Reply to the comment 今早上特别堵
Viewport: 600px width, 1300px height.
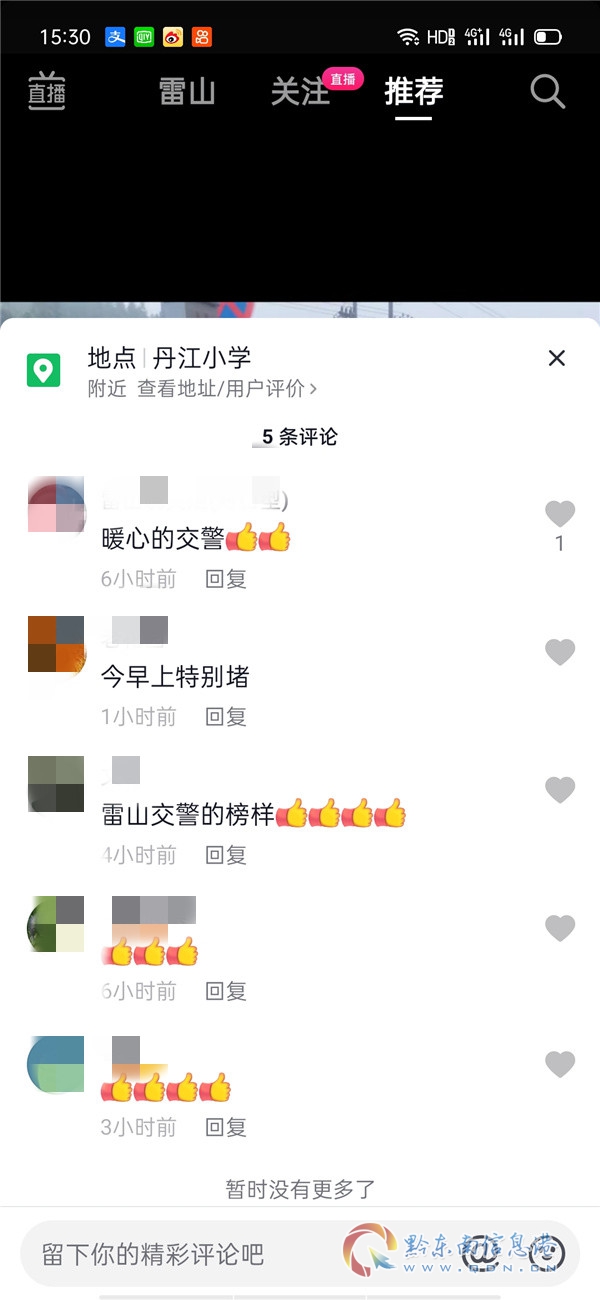click(226, 716)
